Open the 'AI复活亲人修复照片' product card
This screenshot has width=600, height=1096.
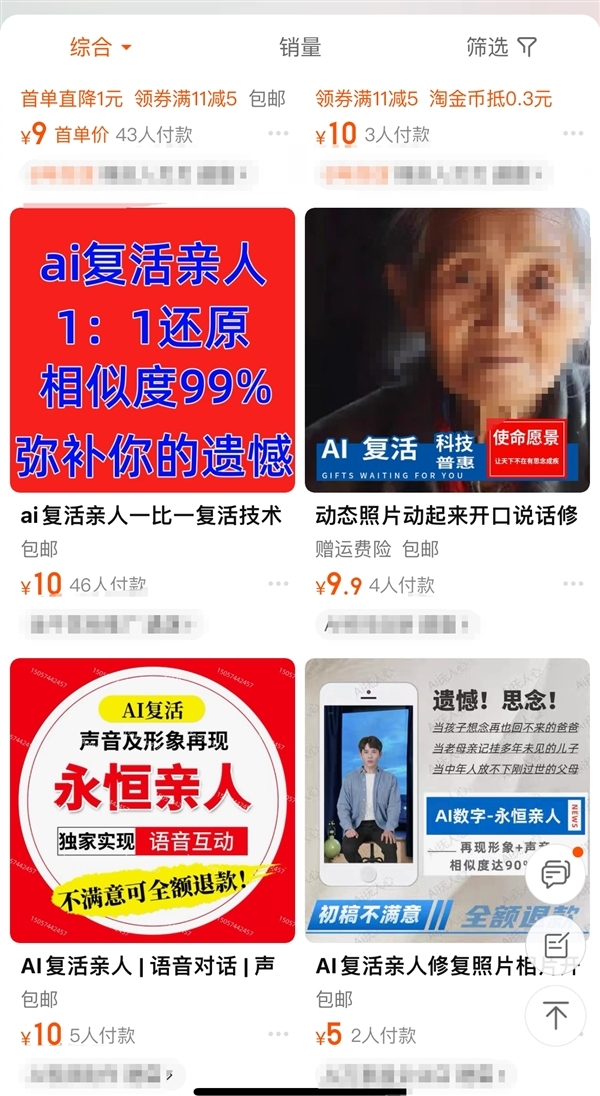(x=447, y=800)
